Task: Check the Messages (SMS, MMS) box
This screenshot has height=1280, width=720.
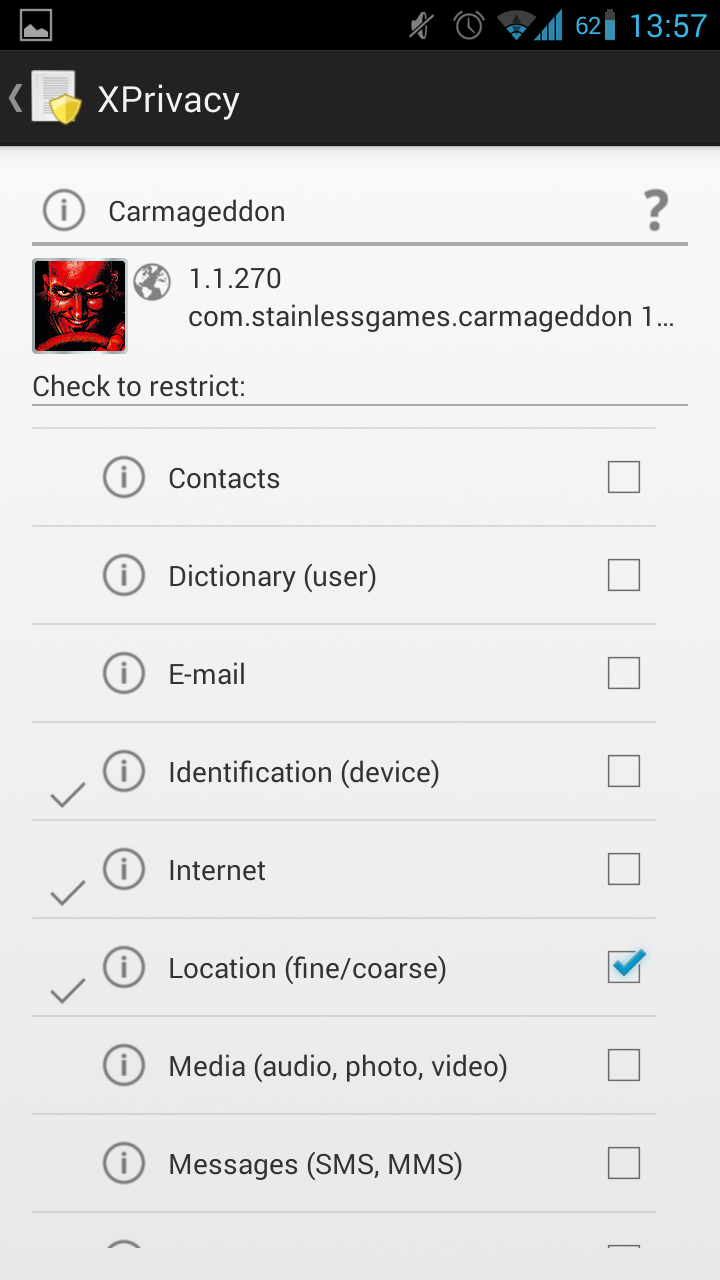Action: (x=624, y=1164)
